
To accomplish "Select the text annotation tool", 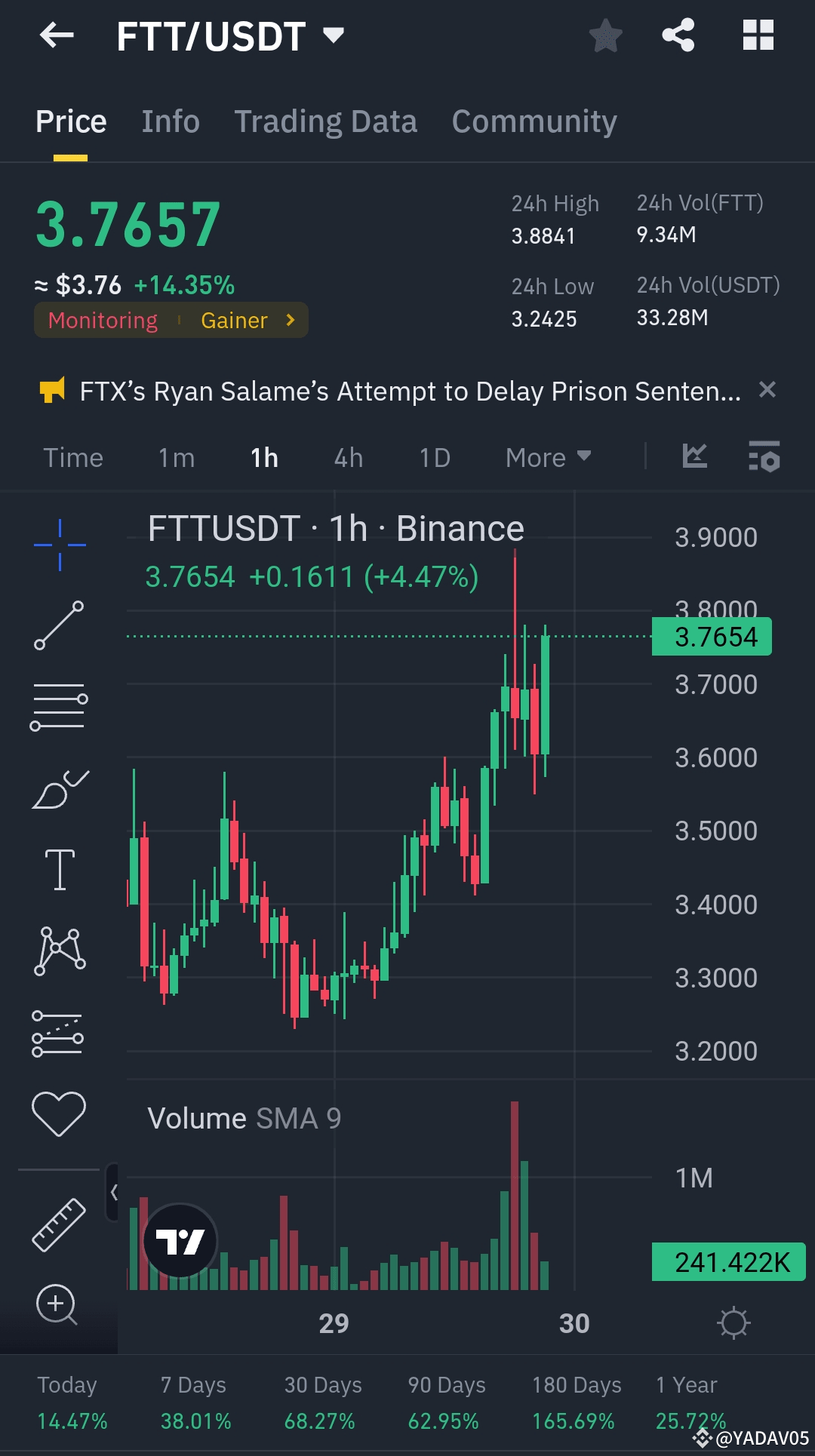I will point(60,870).
